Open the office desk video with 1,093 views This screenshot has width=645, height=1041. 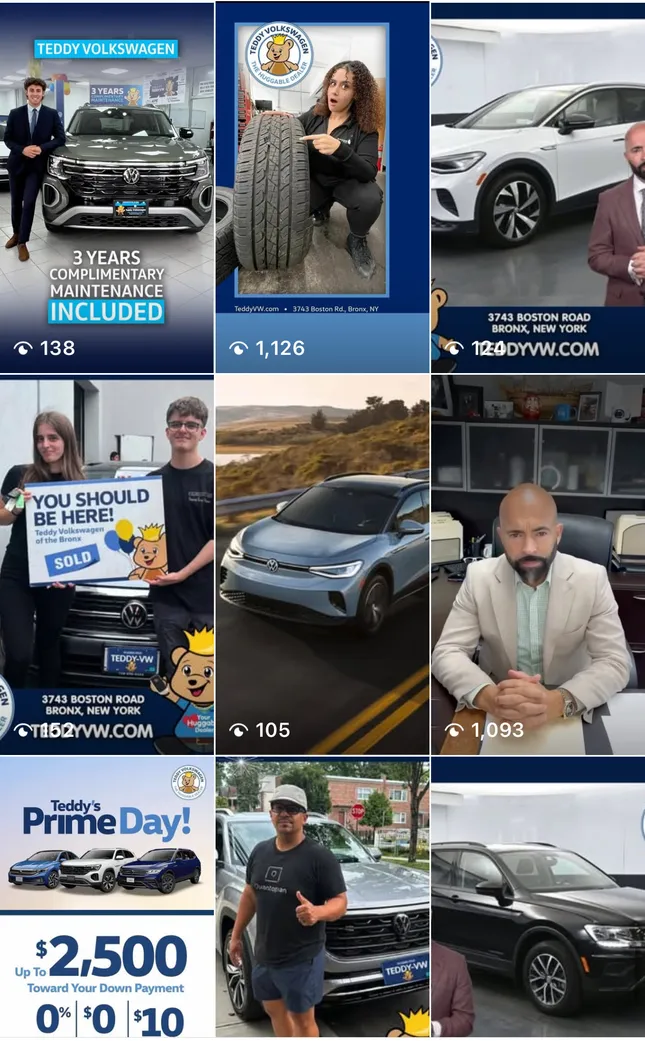[x=538, y=565]
